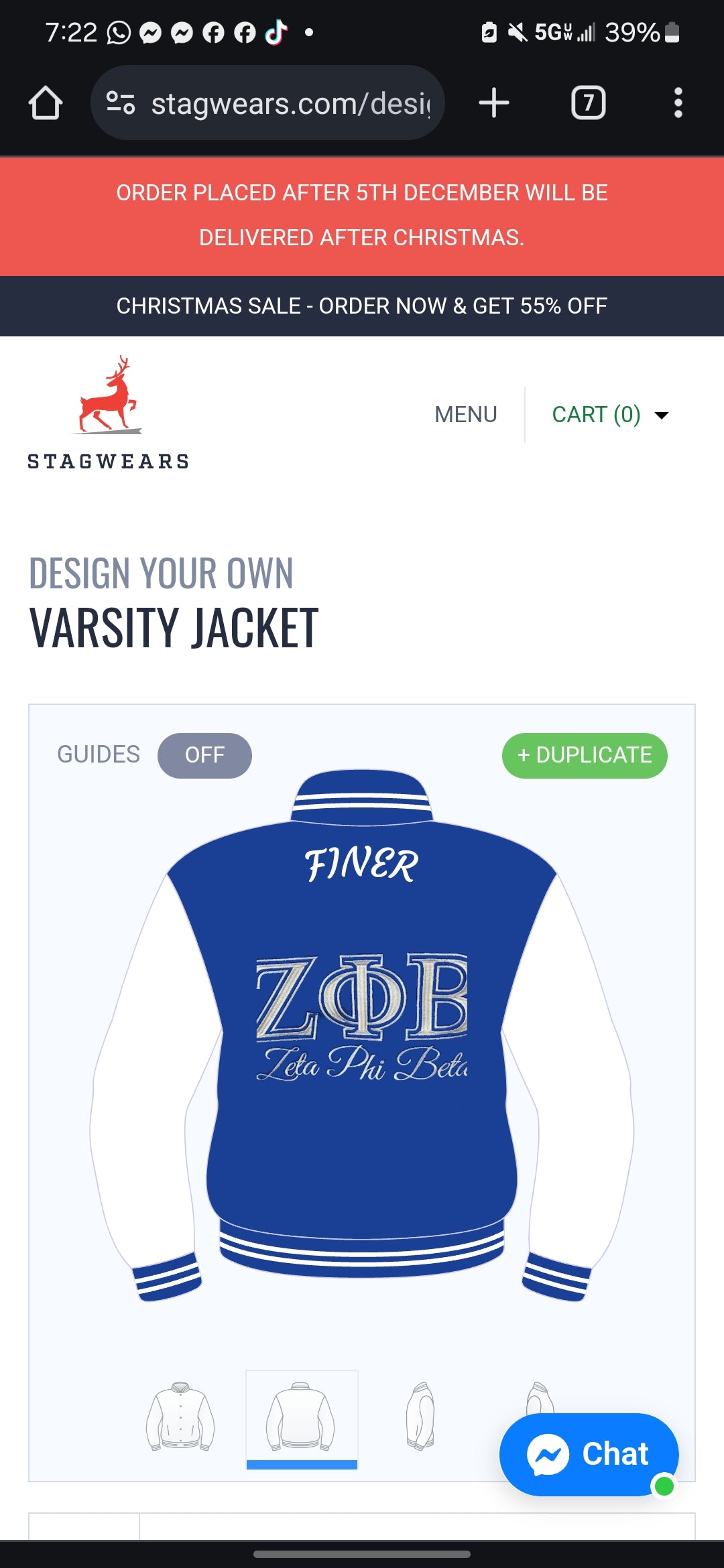Open a new browser tab
Screen dimensions: 724x1568
tap(494, 103)
